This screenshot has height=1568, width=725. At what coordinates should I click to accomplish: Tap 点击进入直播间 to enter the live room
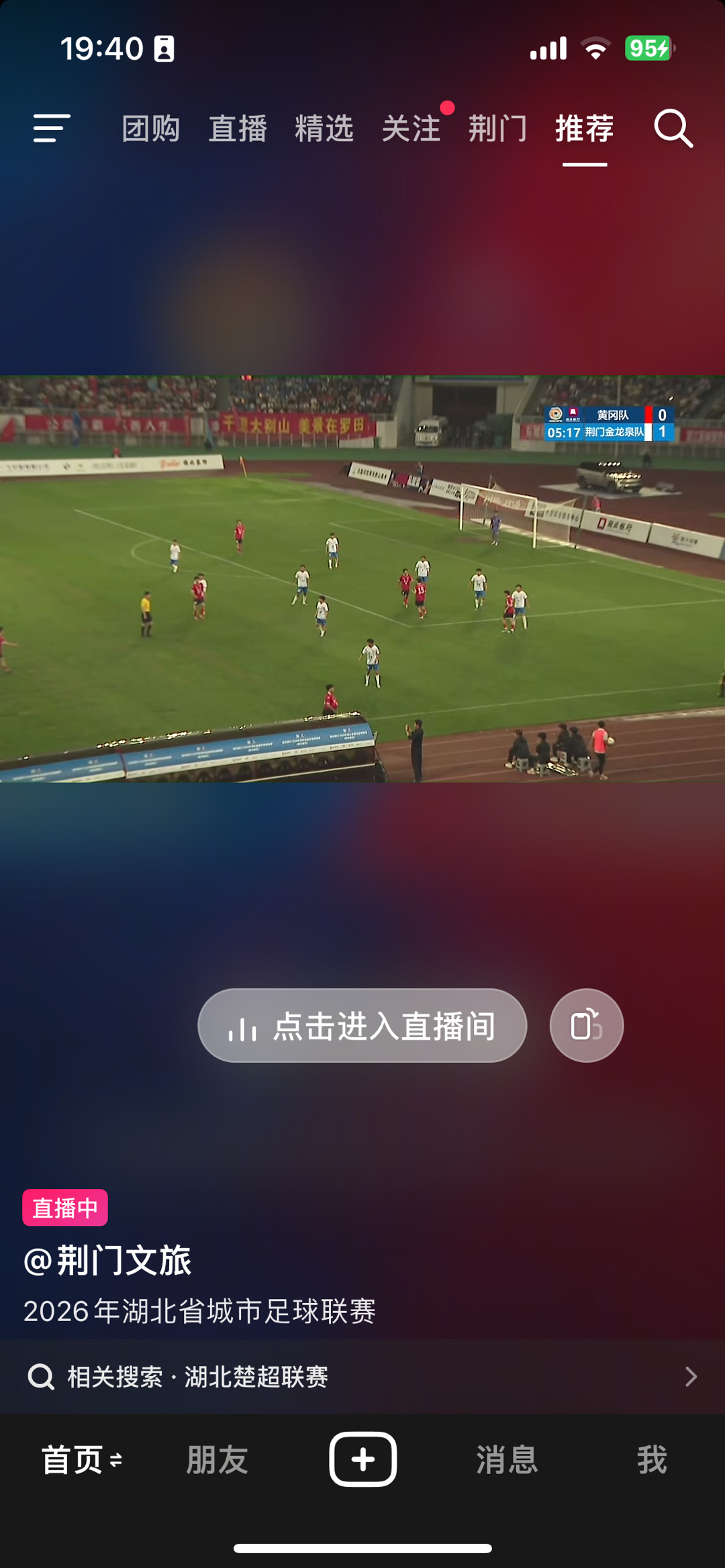coord(362,1025)
